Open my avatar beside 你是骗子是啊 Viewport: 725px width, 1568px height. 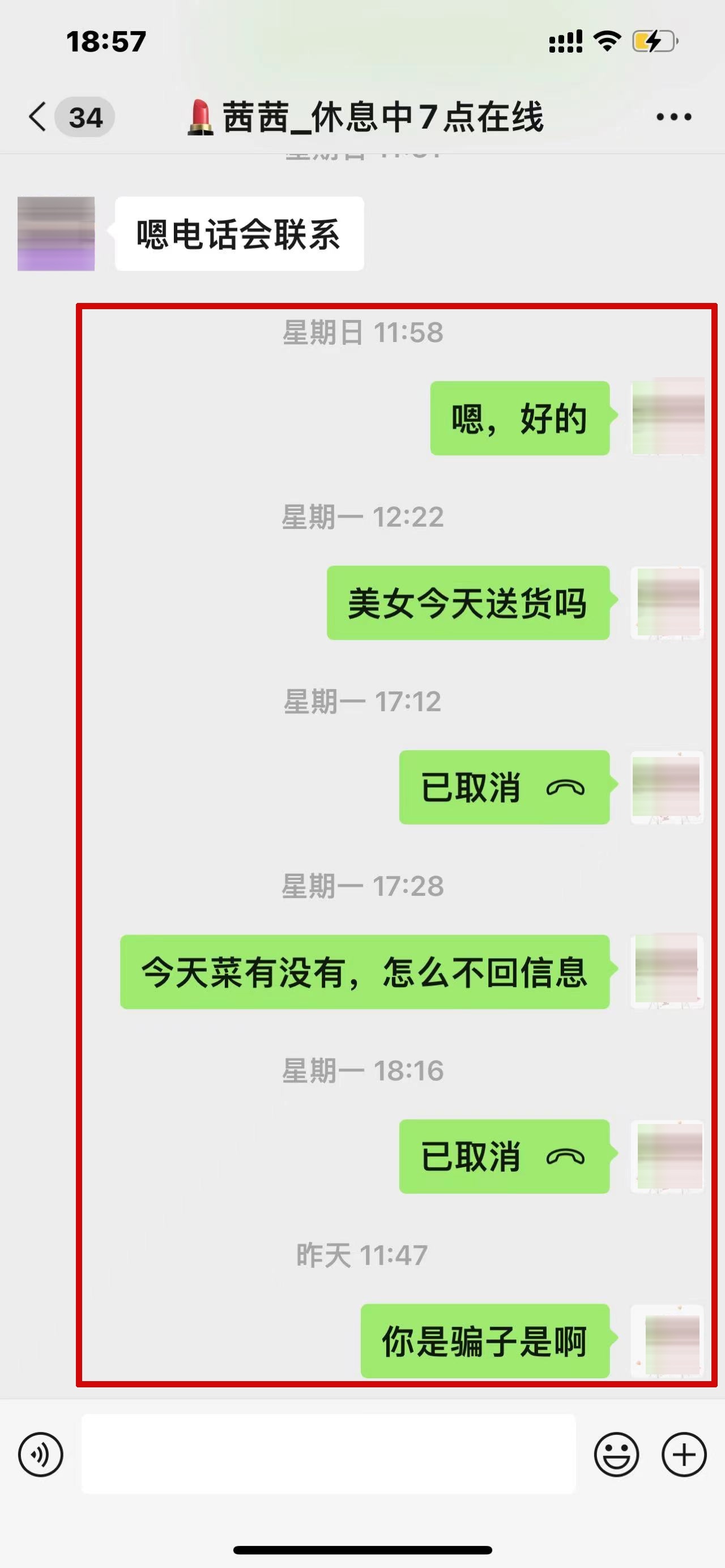click(x=668, y=1340)
